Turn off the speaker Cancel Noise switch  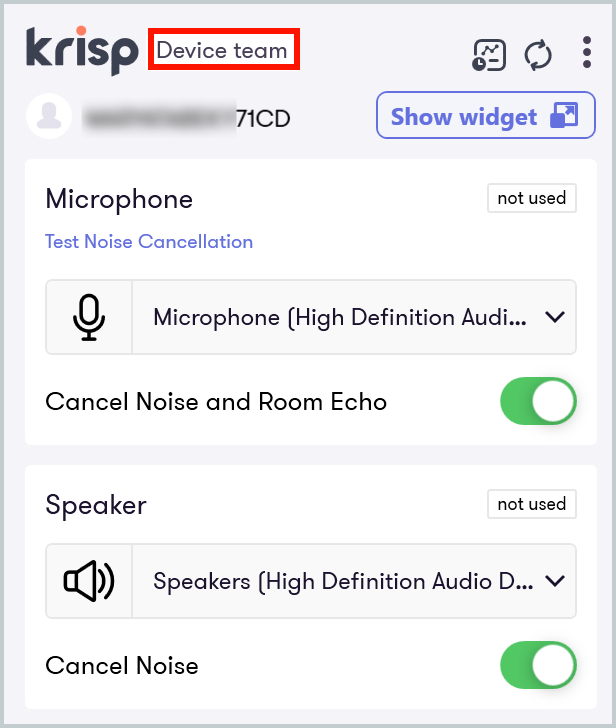coord(538,666)
